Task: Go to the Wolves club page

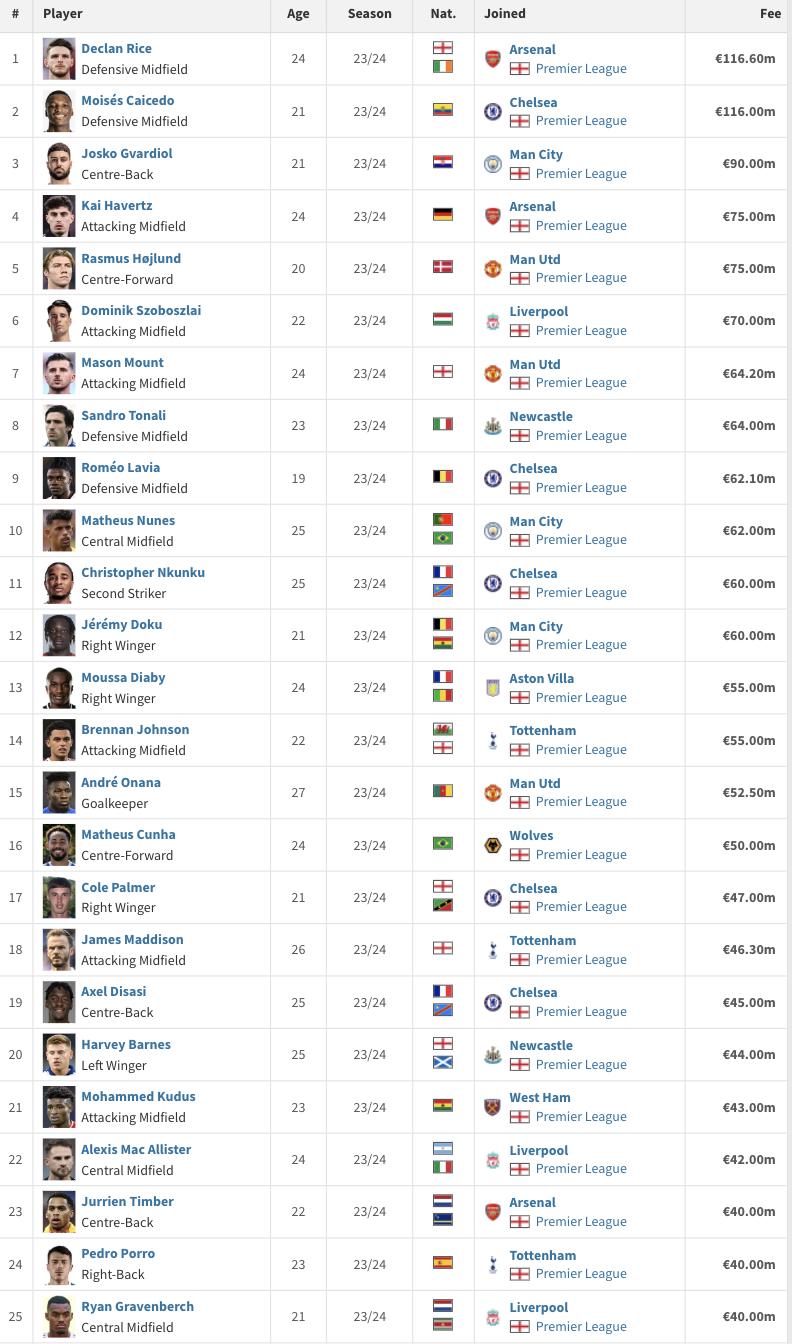Action: coord(531,835)
